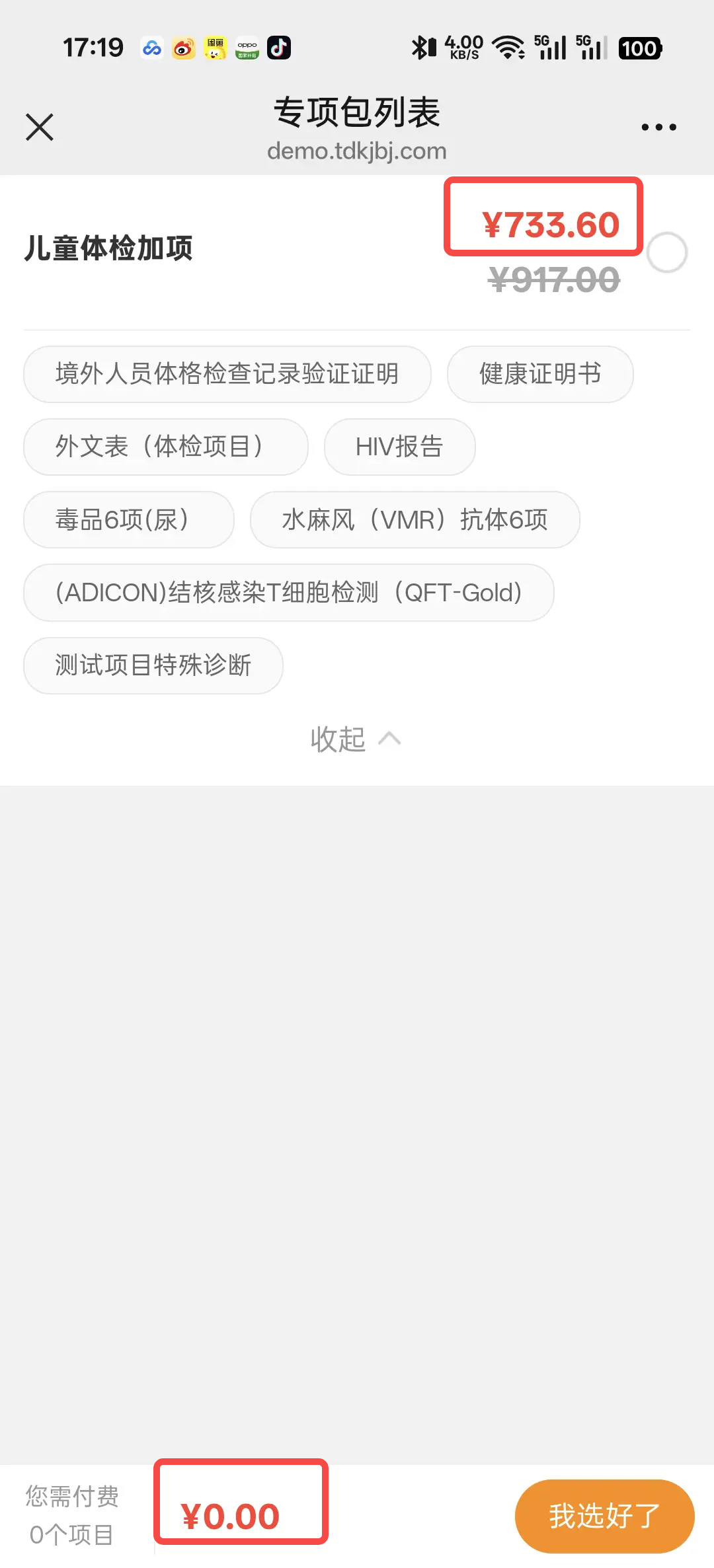This screenshot has height=1568, width=714.
Task: Tap the HIV报告 chip
Action: coord(399,447)
